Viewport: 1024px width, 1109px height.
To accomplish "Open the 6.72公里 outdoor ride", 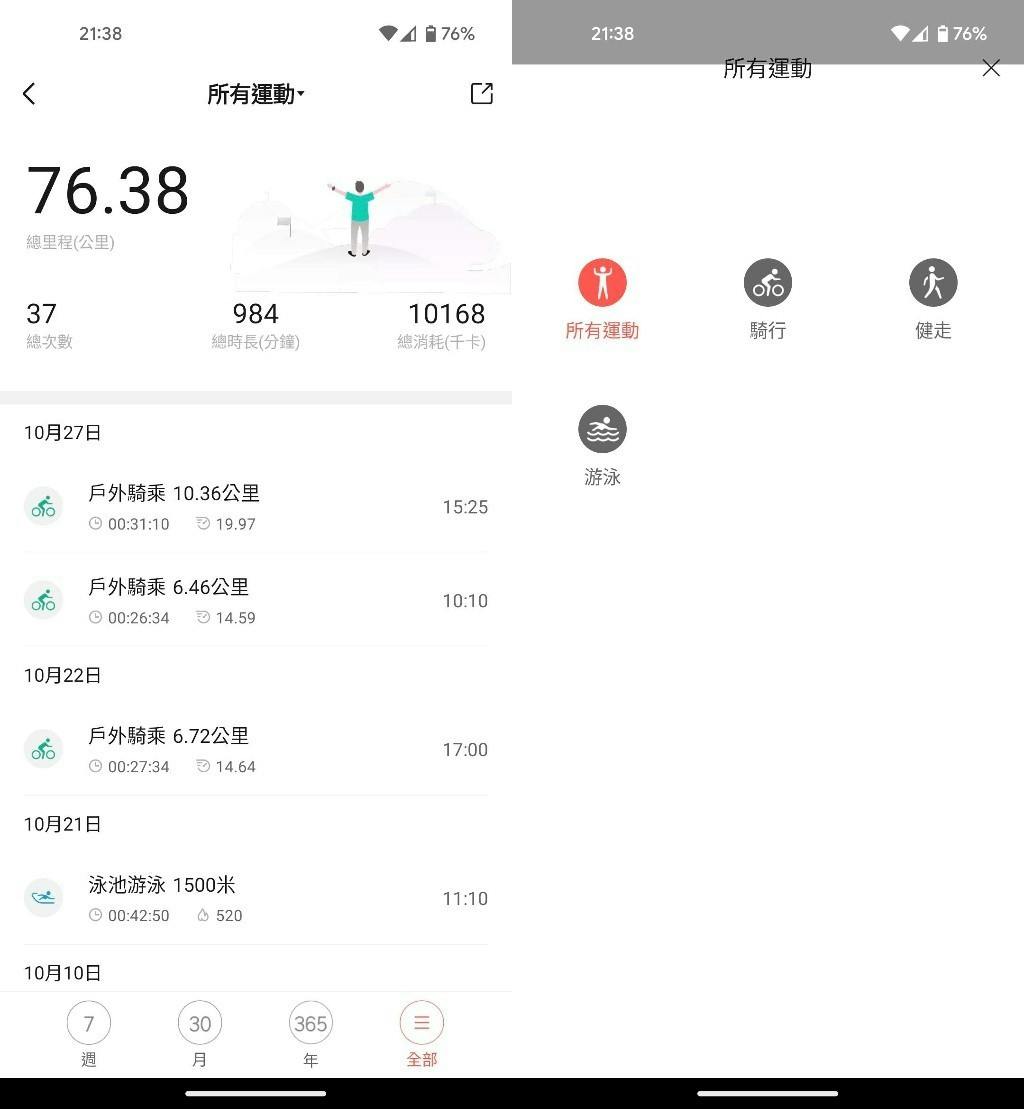I will pyautogui.click(x=255, y=750).
